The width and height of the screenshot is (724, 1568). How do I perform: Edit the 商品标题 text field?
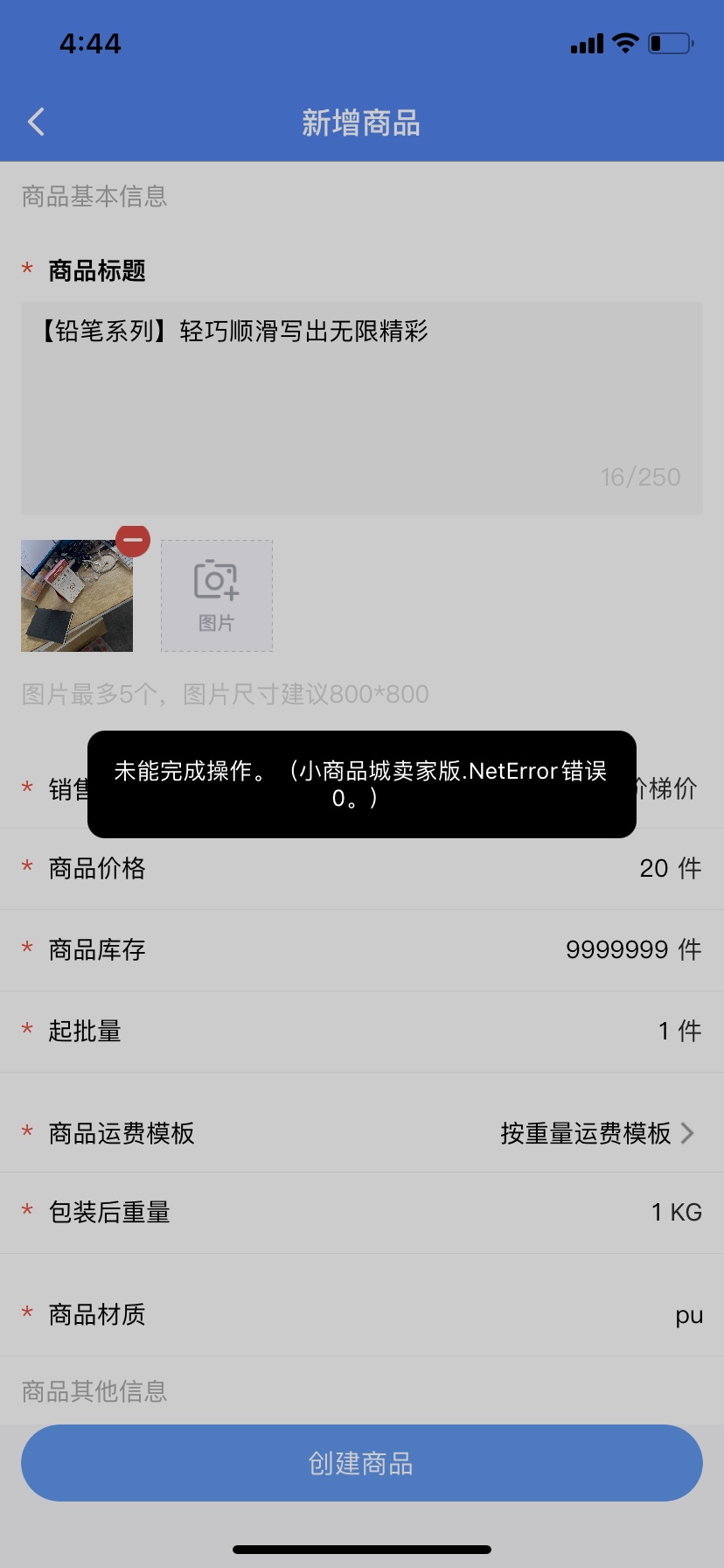[x=362, y=409]
